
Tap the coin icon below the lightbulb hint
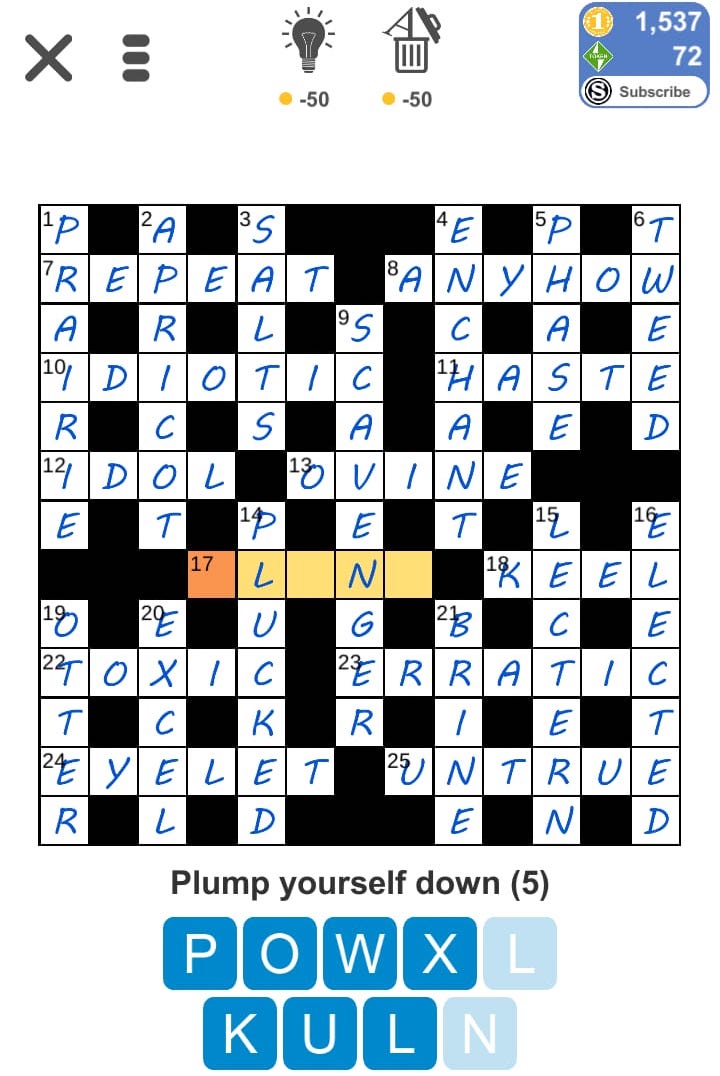[285, 99]
